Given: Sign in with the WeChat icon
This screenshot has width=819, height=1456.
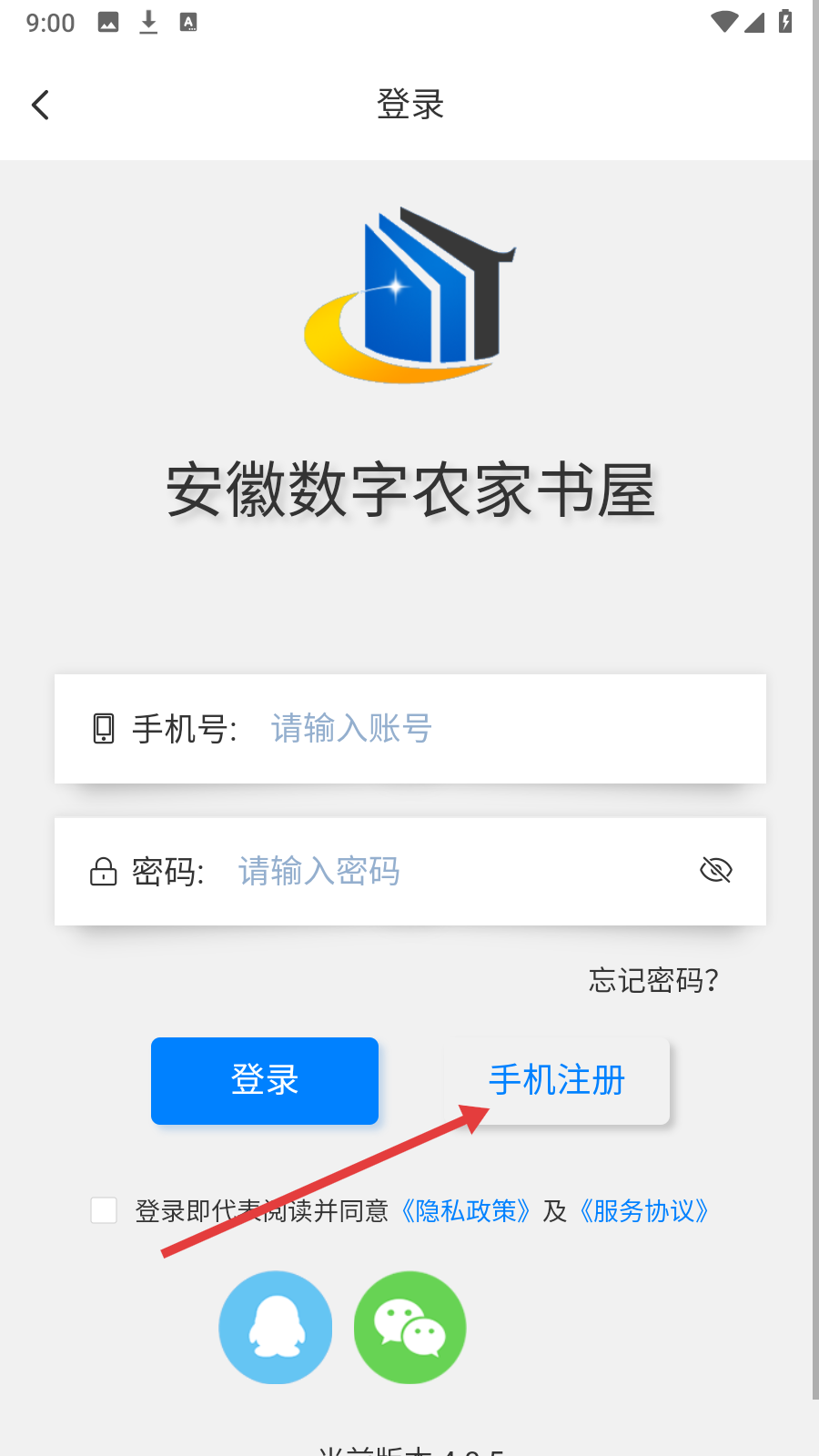Looking at the screenshot, I should 410,1328.
